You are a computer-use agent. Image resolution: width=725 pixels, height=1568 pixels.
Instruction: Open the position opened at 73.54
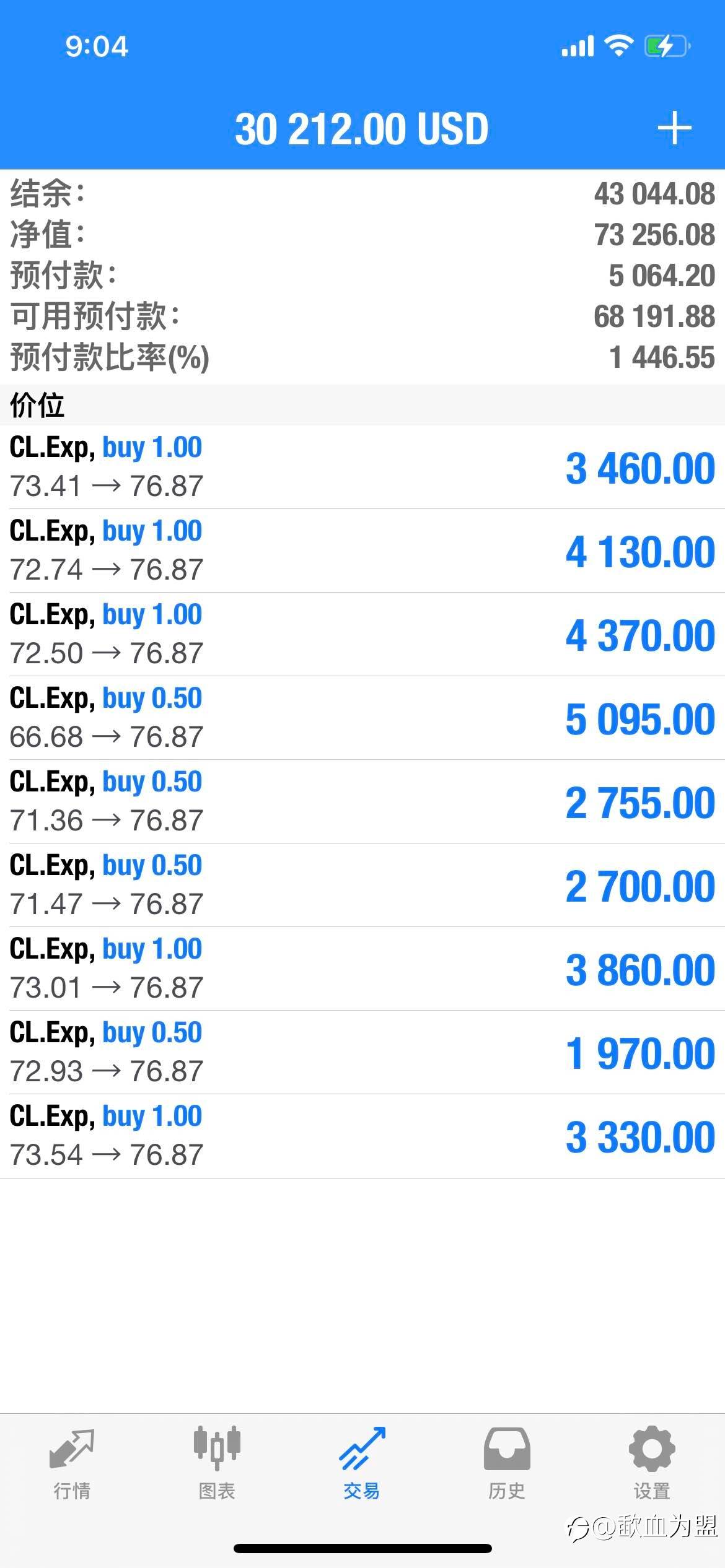coord(362,1136)
